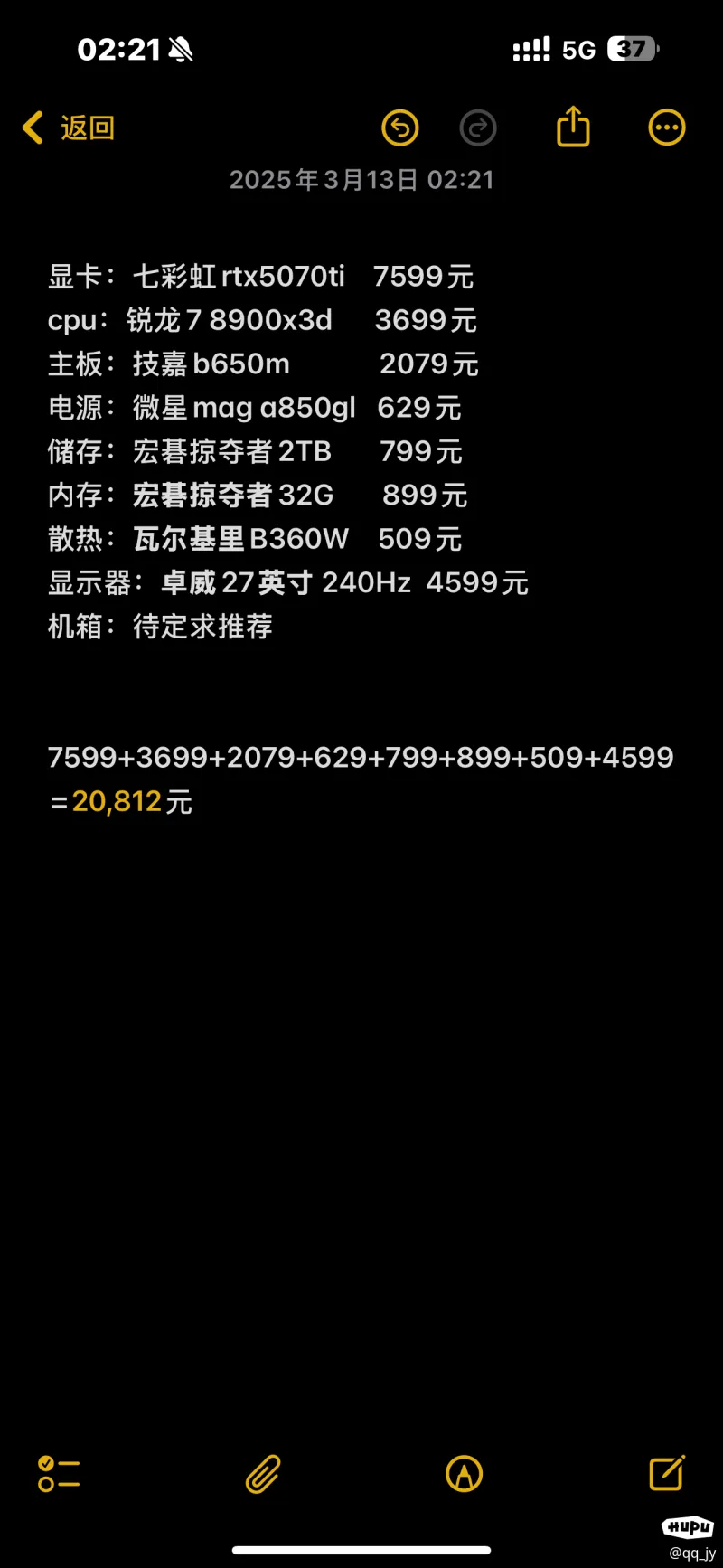Image resolution: width=723 pixels, height=1568 pixels.
Task: Add a checklist to the note
Action: coord(59,1473)
